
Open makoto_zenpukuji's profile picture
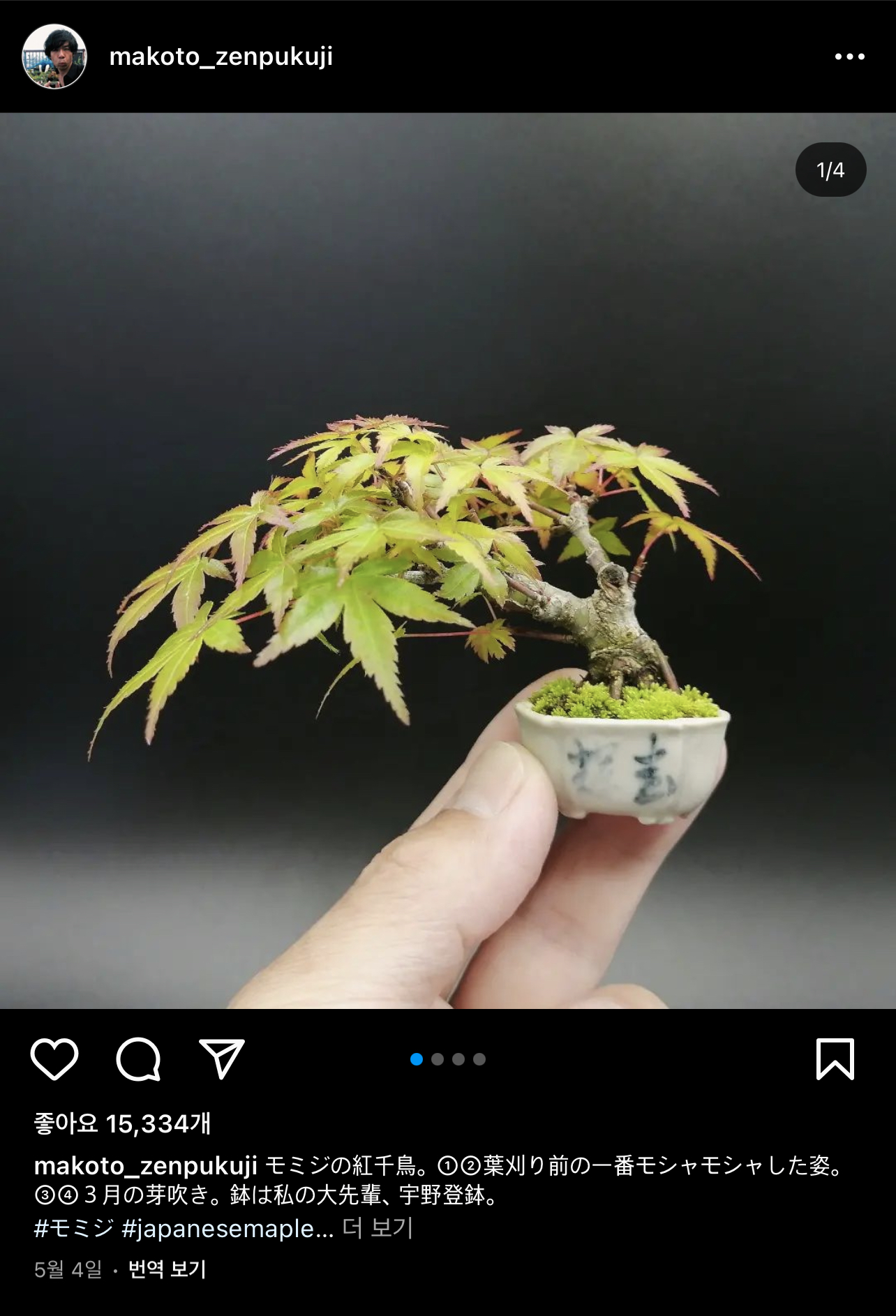[54, 57]
